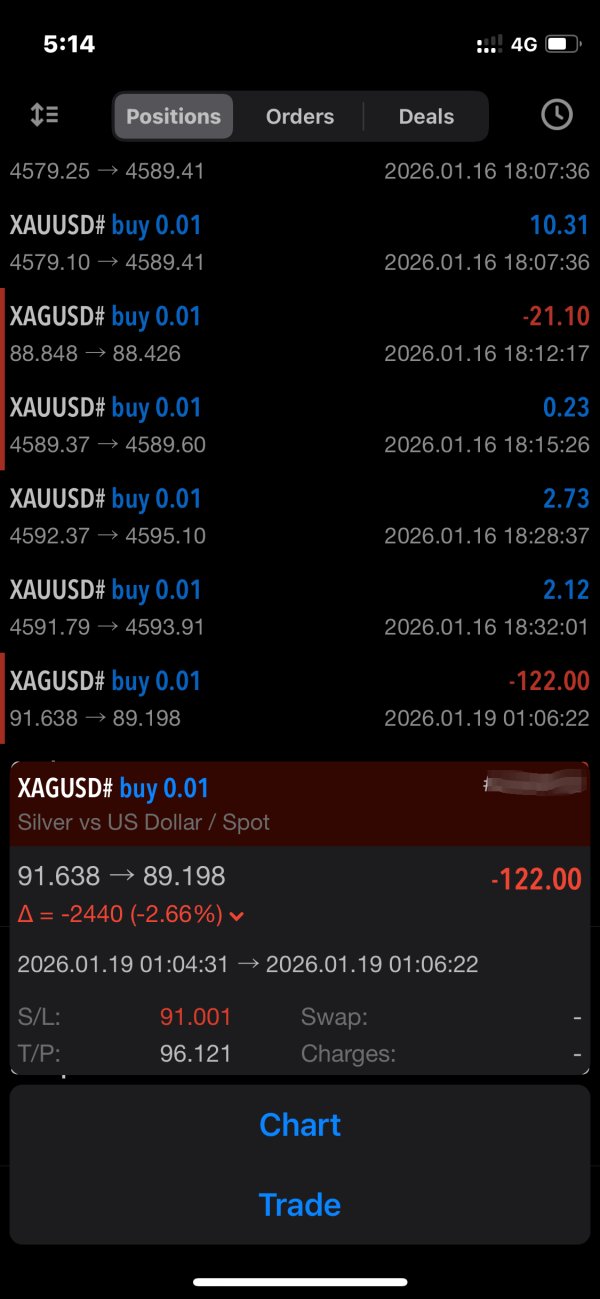Viewport: 600px width, 1299px height.
Task: Expand the delta -2440 (-2.66%) dropdown
Action: [237, 915]
